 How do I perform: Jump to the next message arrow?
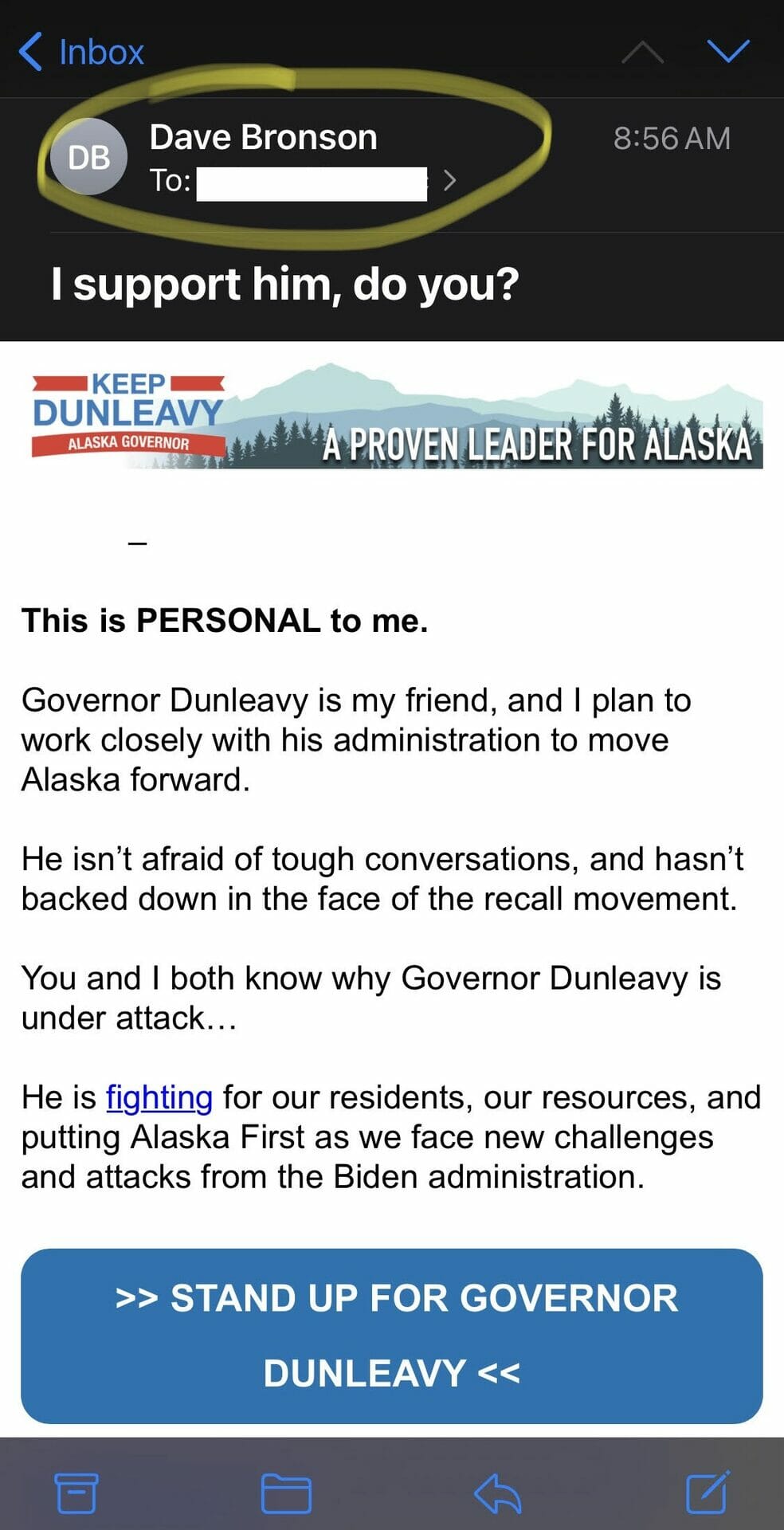point(728,51)
